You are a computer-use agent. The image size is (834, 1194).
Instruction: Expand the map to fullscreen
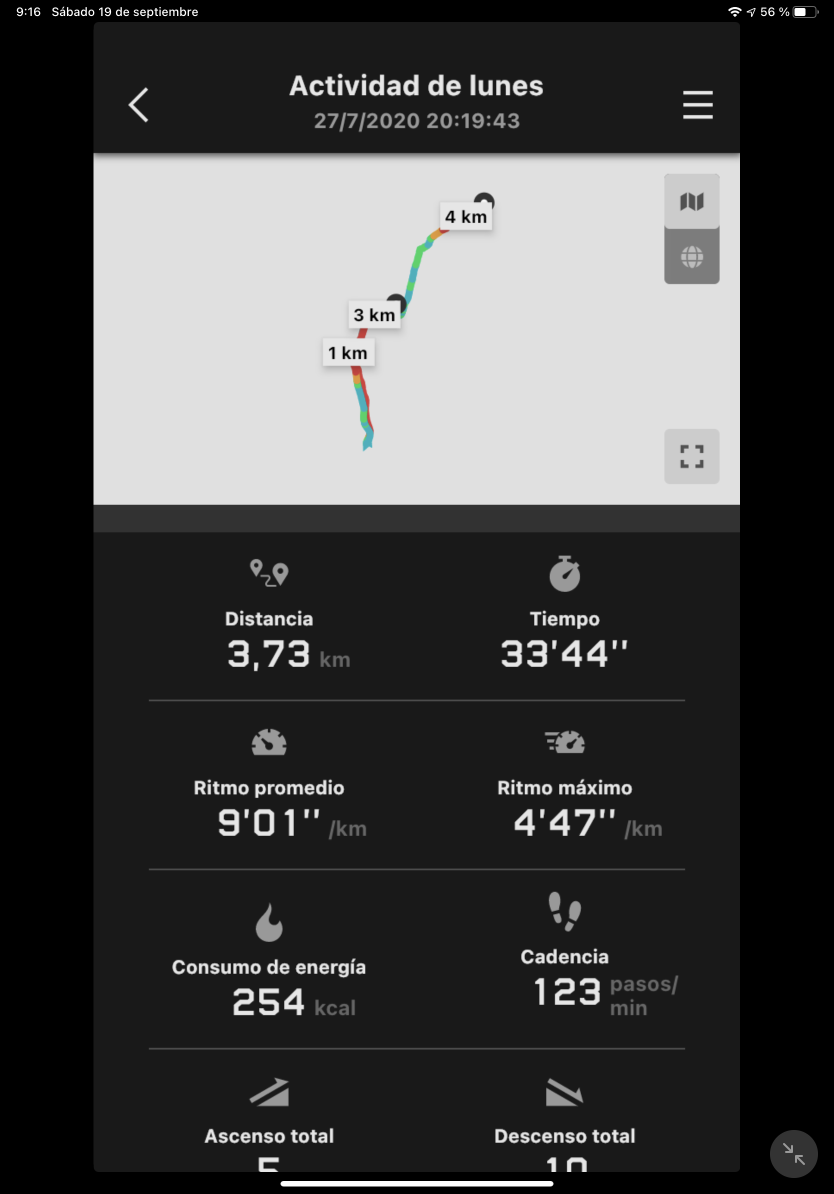(x=691, y=457)
